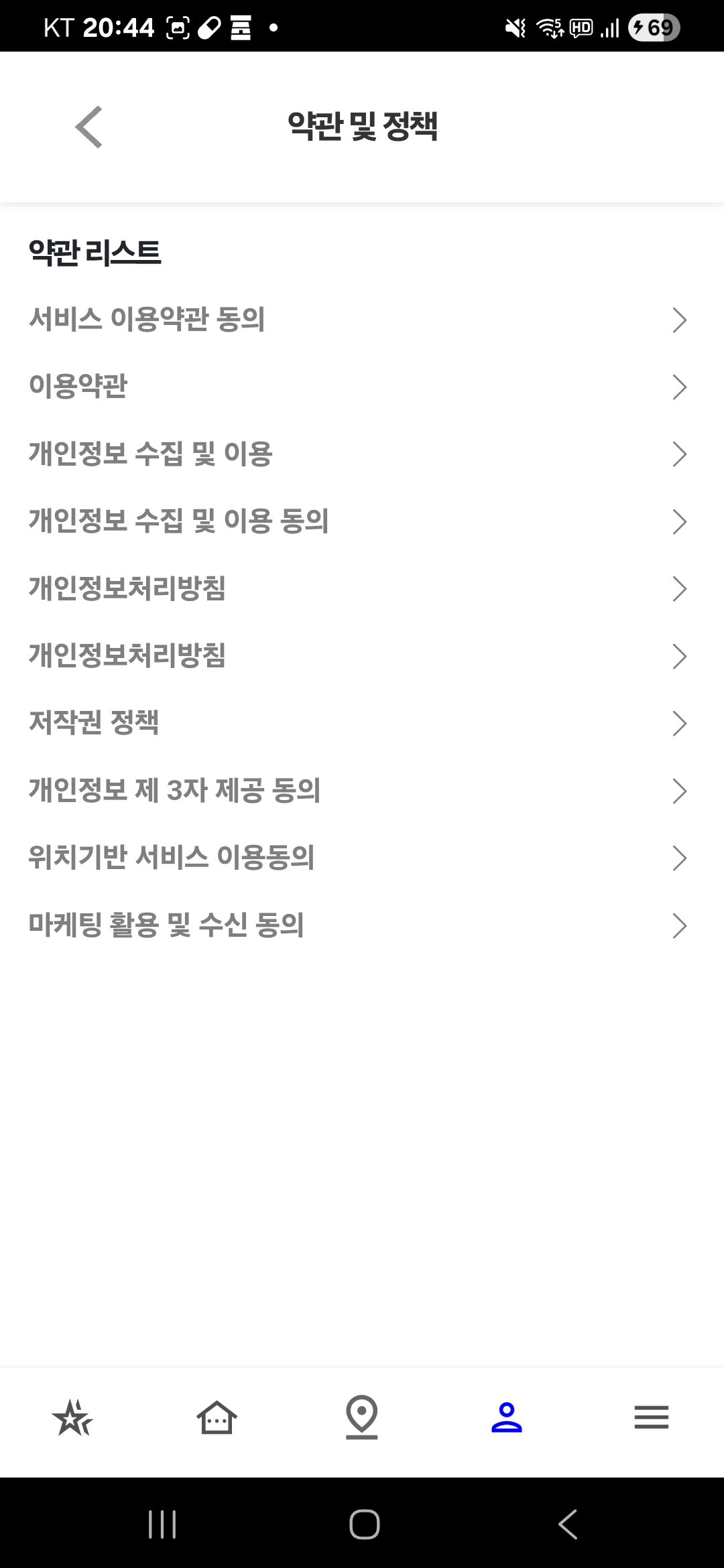Open 위치기반 서비스 이용동의
This screenshot has width=724, height=1568.
click(x=362, y=858)
